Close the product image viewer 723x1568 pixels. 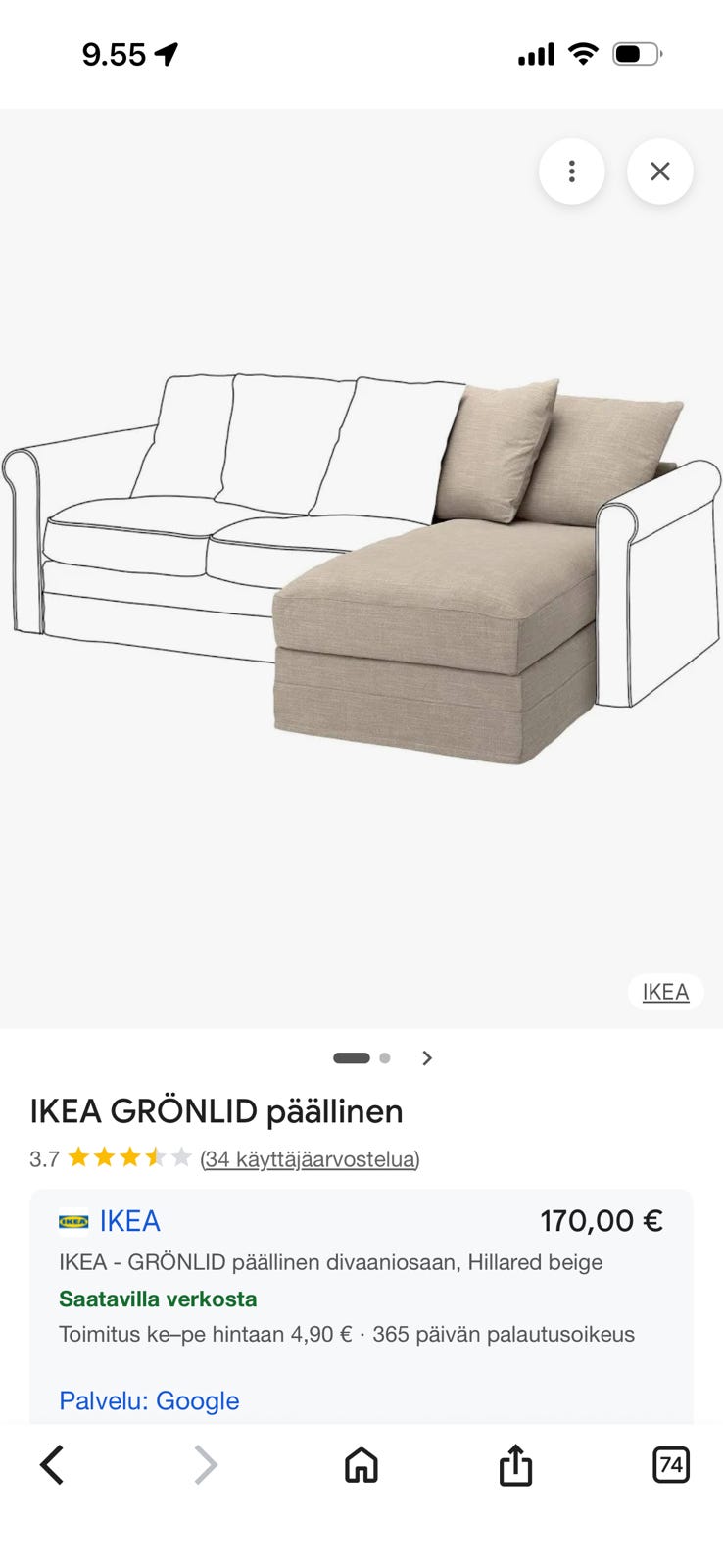point(660,171)
